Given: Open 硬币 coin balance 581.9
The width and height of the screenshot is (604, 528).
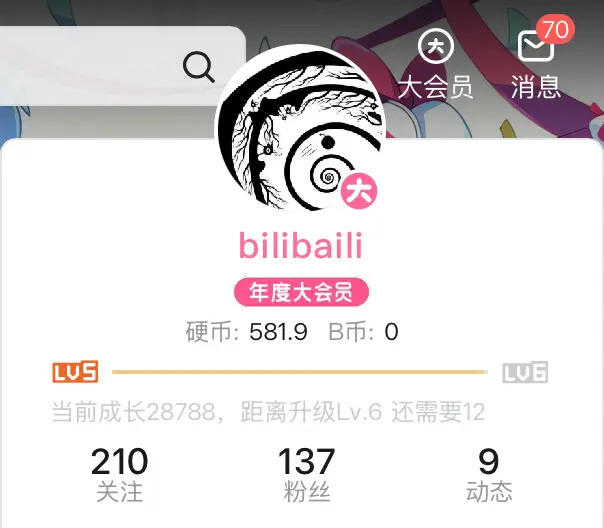Looking at the screenshot, I should click(246, 331).
